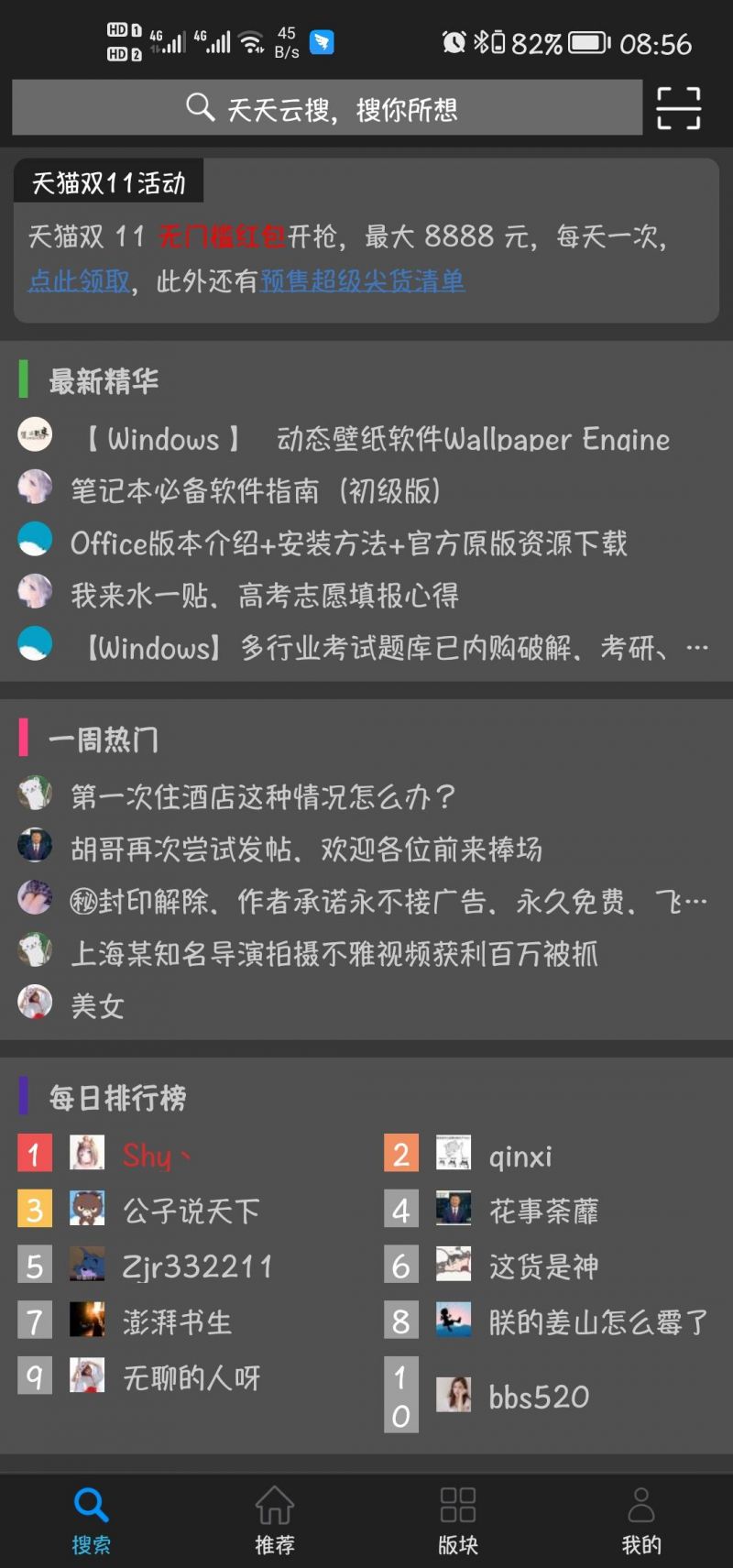View user bbs520 in the ranking
Viewport: 733px width, 1568px height.
point(539,1396)
